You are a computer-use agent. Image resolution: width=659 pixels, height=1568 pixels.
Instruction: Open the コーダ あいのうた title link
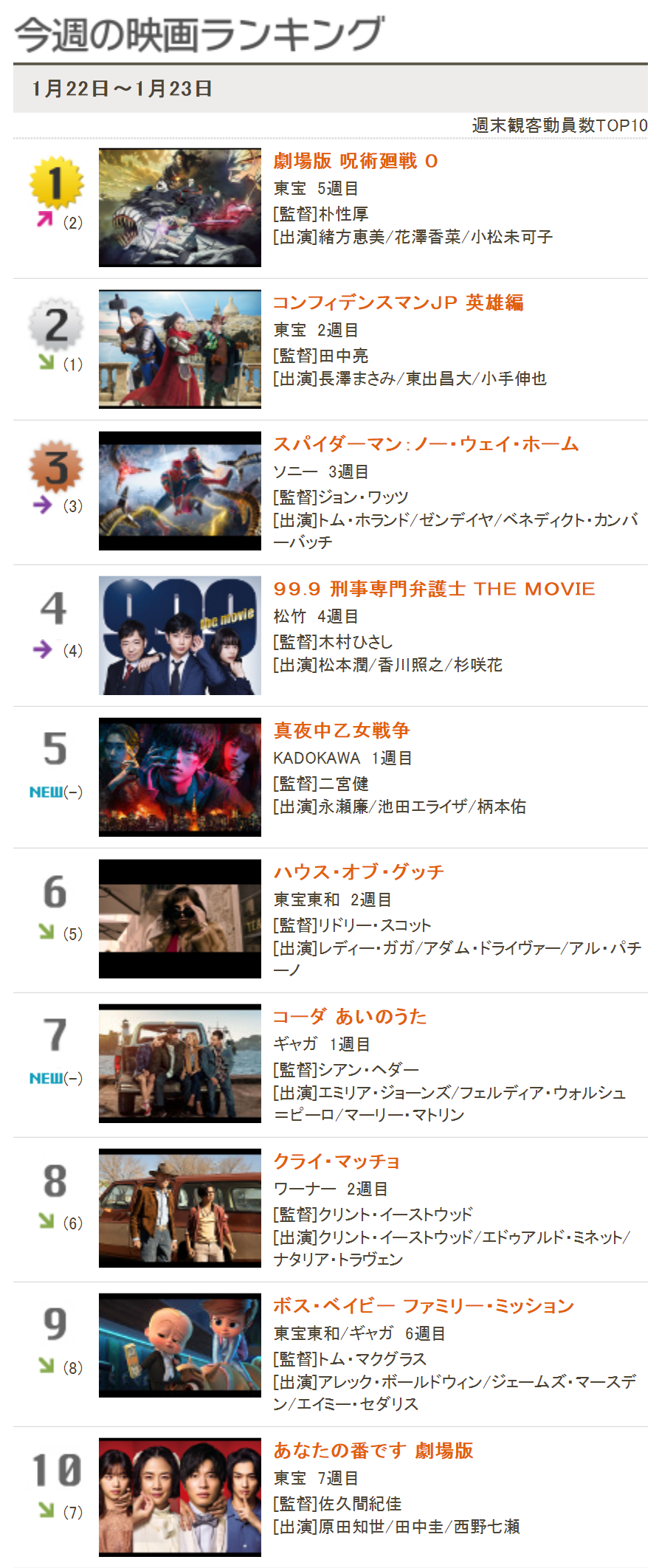(x=350, y=1017)
